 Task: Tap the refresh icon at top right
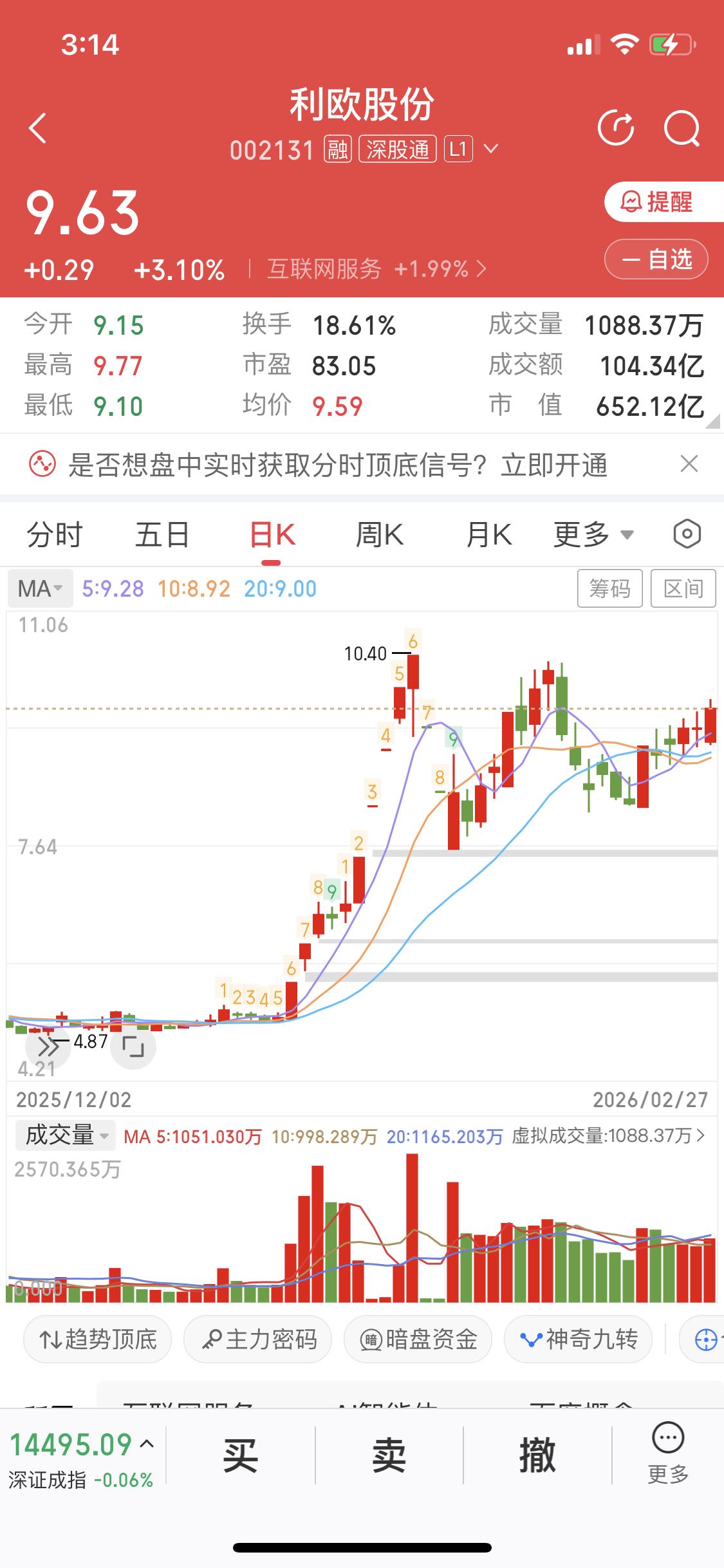[616, 127]
